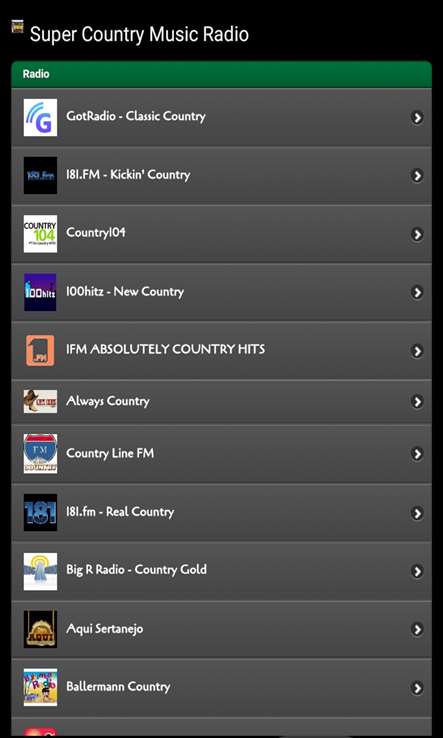This screenshot has height=738, width=443.
Task: Open the Always Country station
Action: (221, 402)
